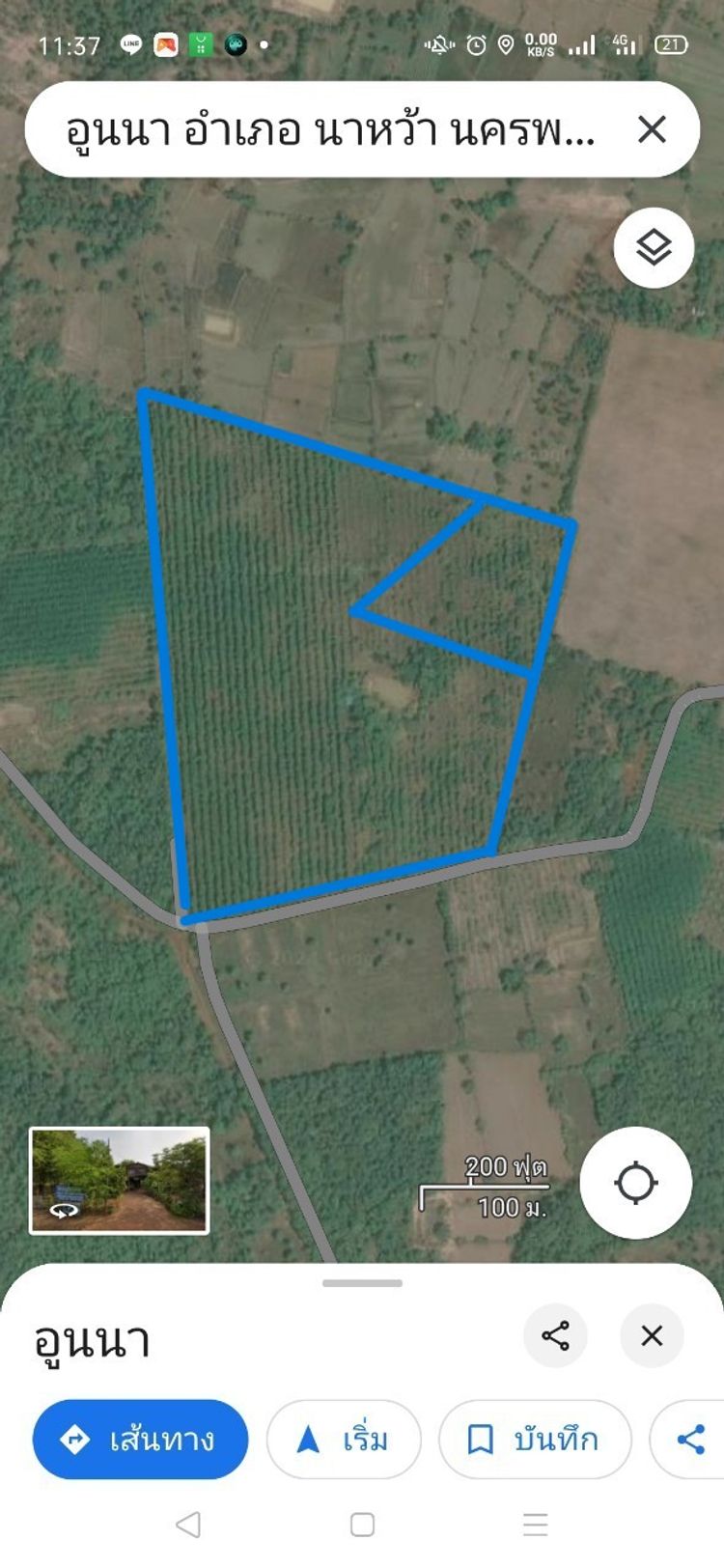Start navigation with เริ่ม button

tap(344, 1440)
